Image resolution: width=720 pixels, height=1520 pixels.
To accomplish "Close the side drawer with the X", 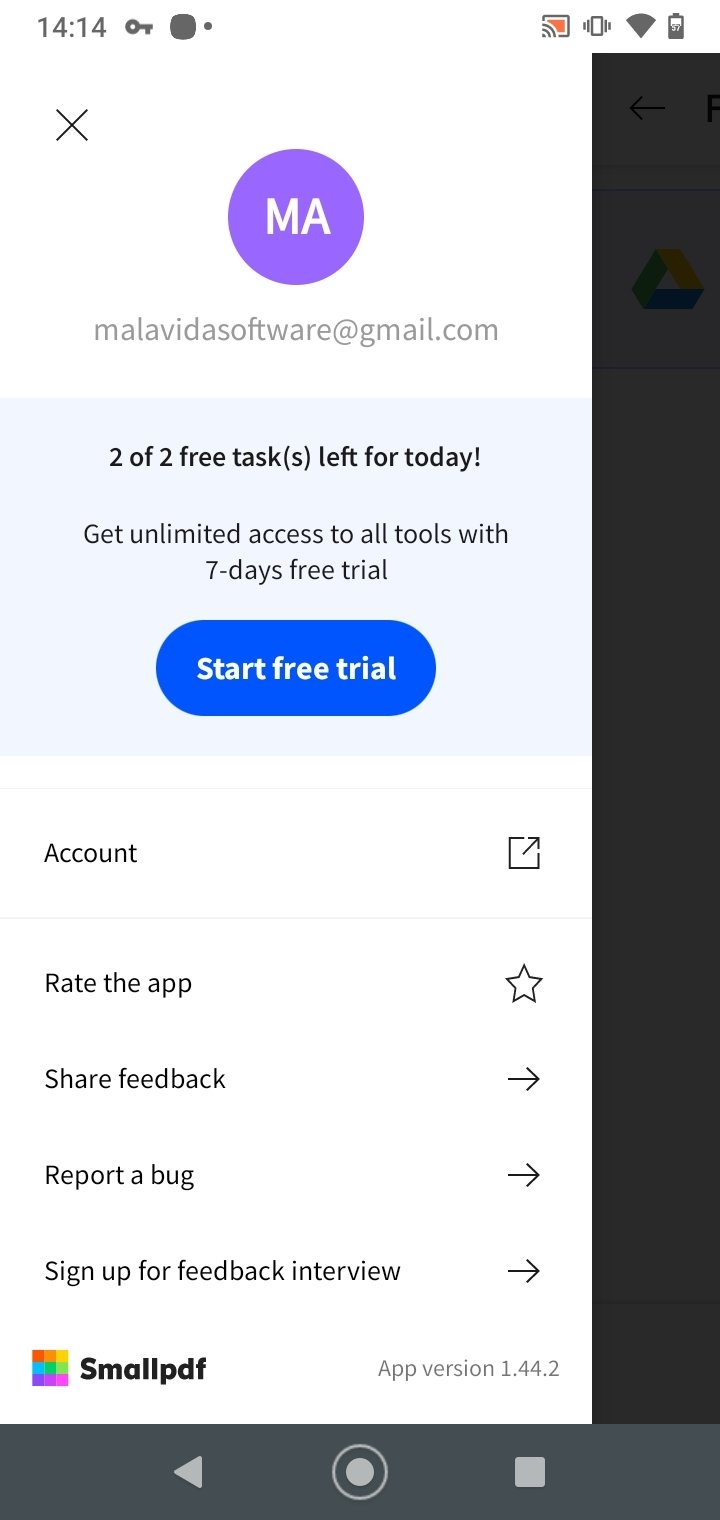I will [72, 125].
